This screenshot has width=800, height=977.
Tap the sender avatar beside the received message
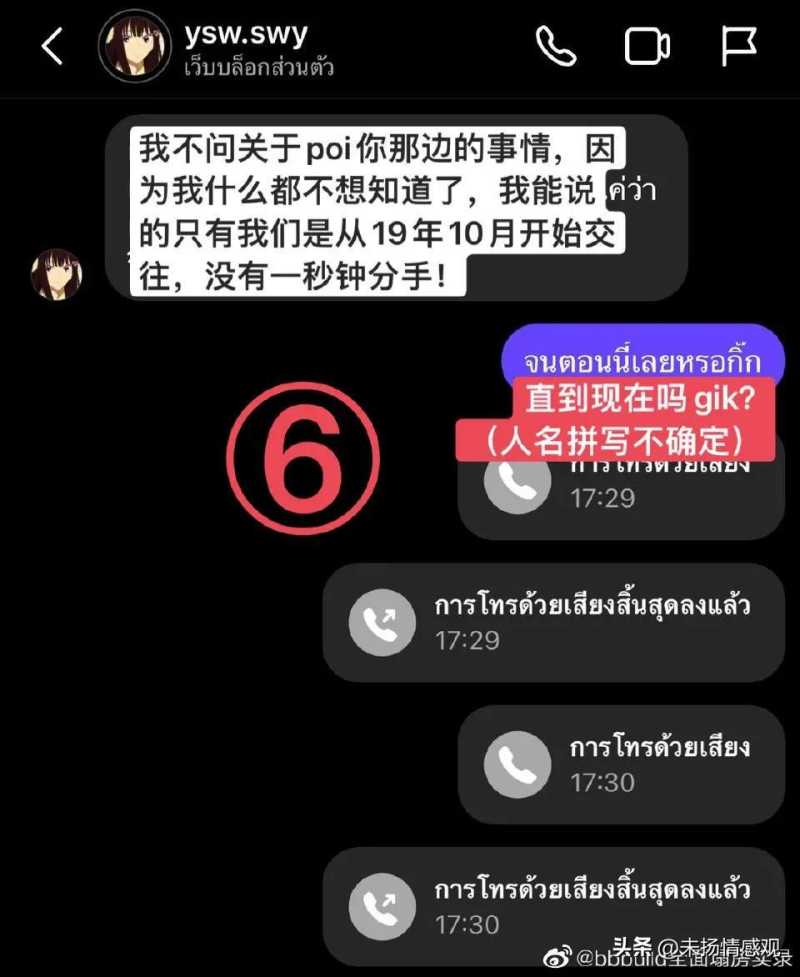[55, 274]
